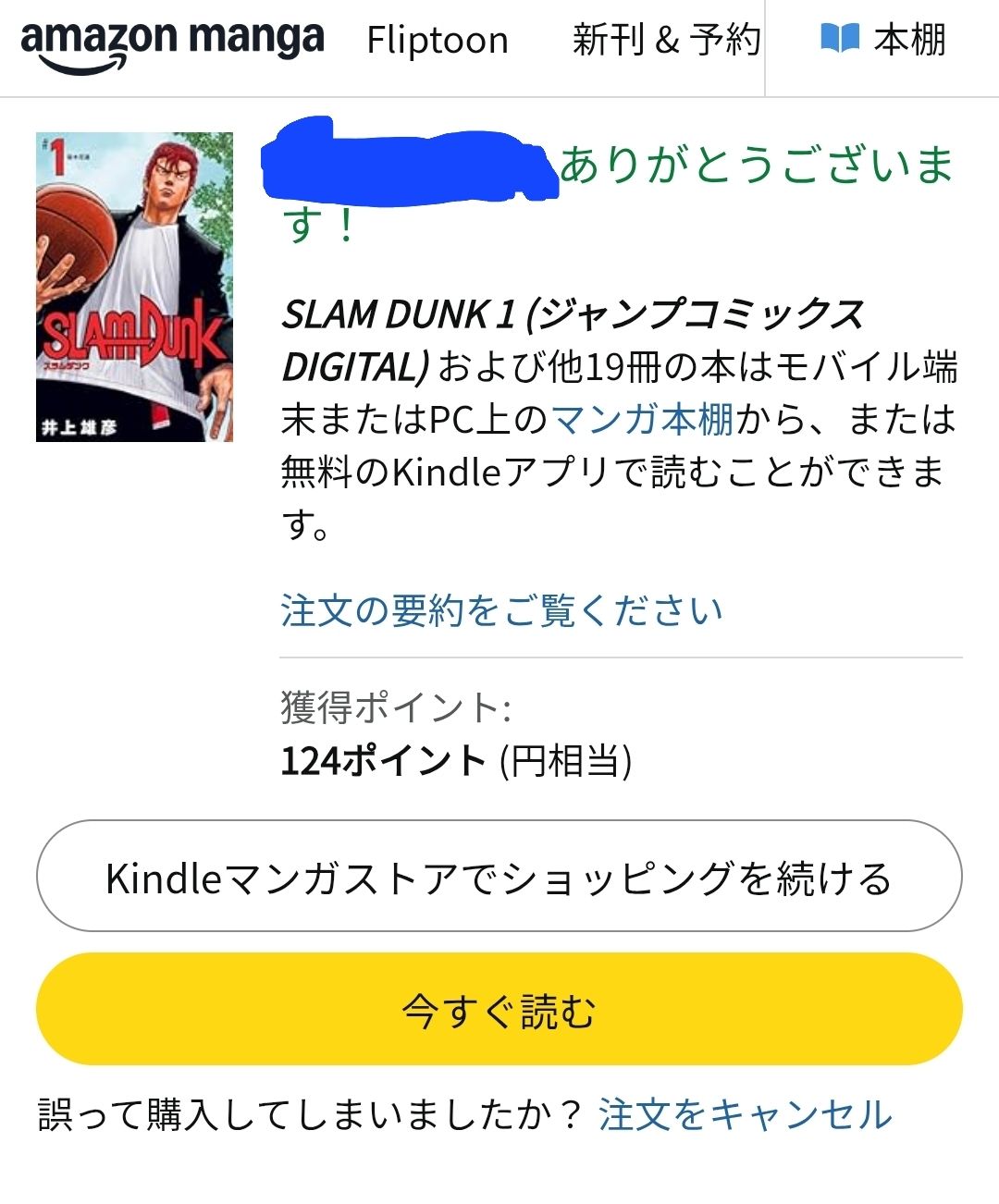999x1204 pixels.
Task: Cancel the order via 注文をキャンセル
Action: [x=745, y=1115]
